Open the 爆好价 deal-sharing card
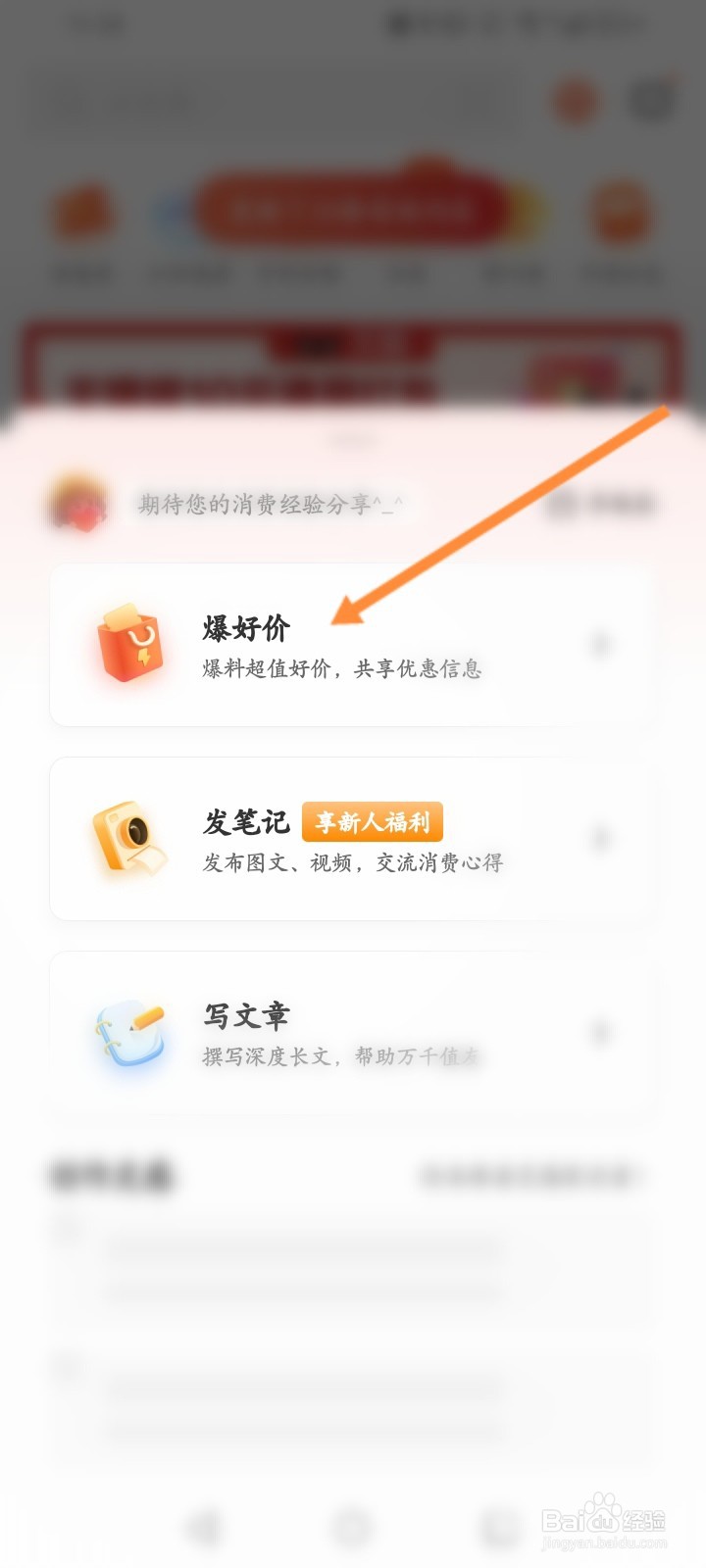The height and width of the screenshot is (1568, 706). (353, 643)
